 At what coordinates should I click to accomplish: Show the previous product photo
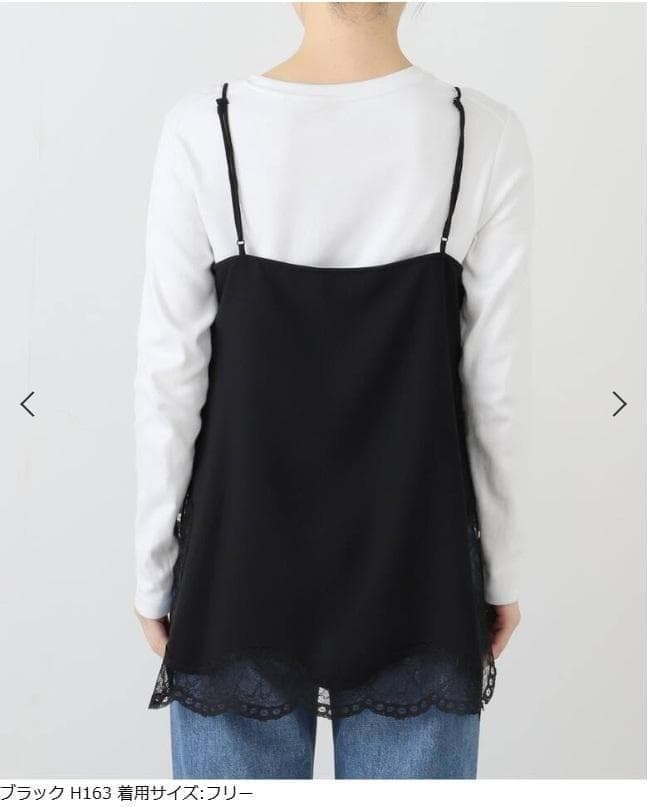click(x=28, y=404)
